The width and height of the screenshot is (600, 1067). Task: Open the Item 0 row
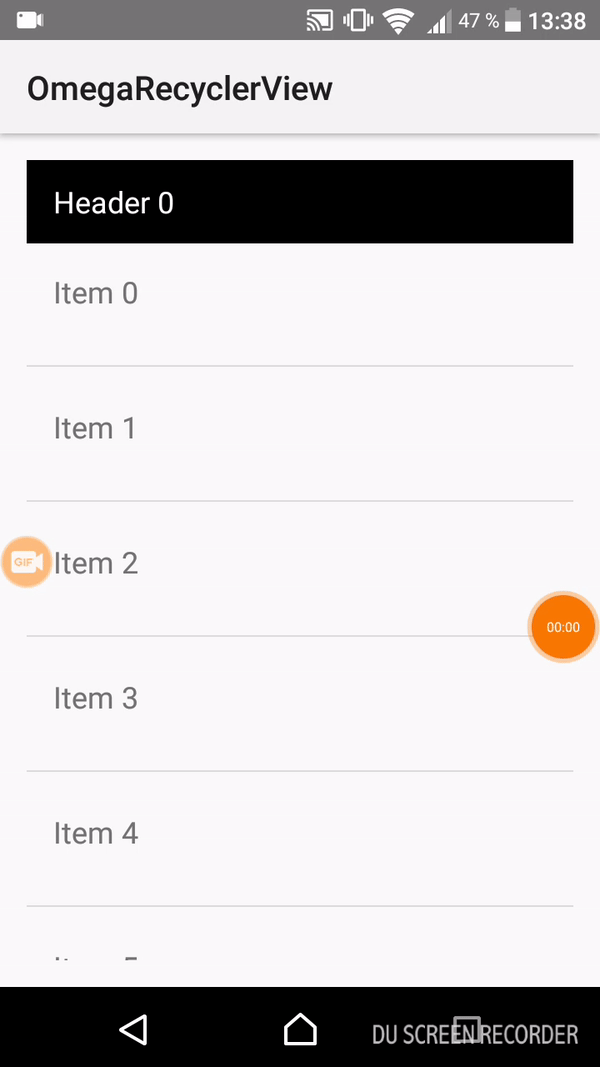point(299,295)
